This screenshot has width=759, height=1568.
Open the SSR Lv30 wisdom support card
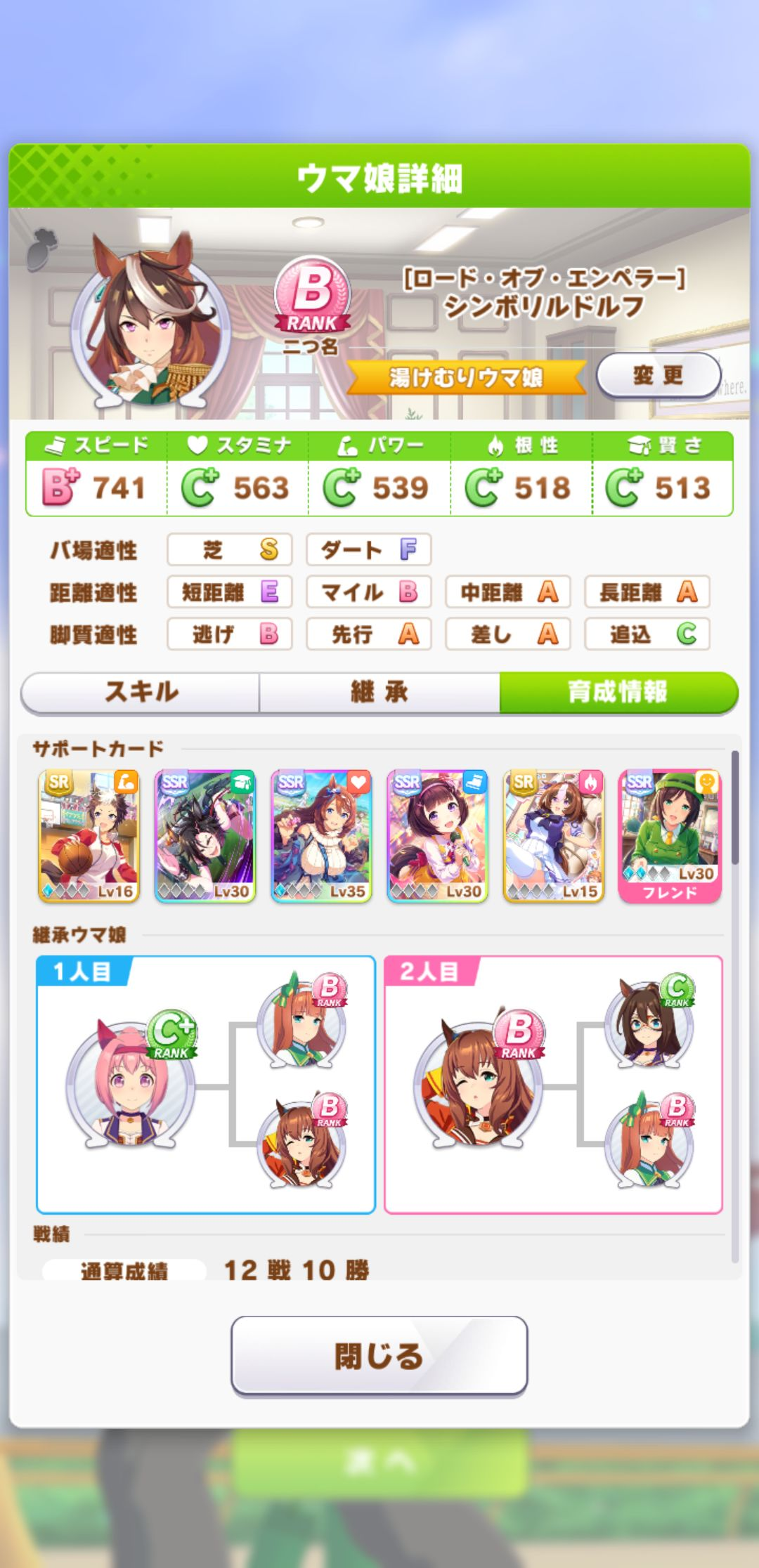pos(205,835)
